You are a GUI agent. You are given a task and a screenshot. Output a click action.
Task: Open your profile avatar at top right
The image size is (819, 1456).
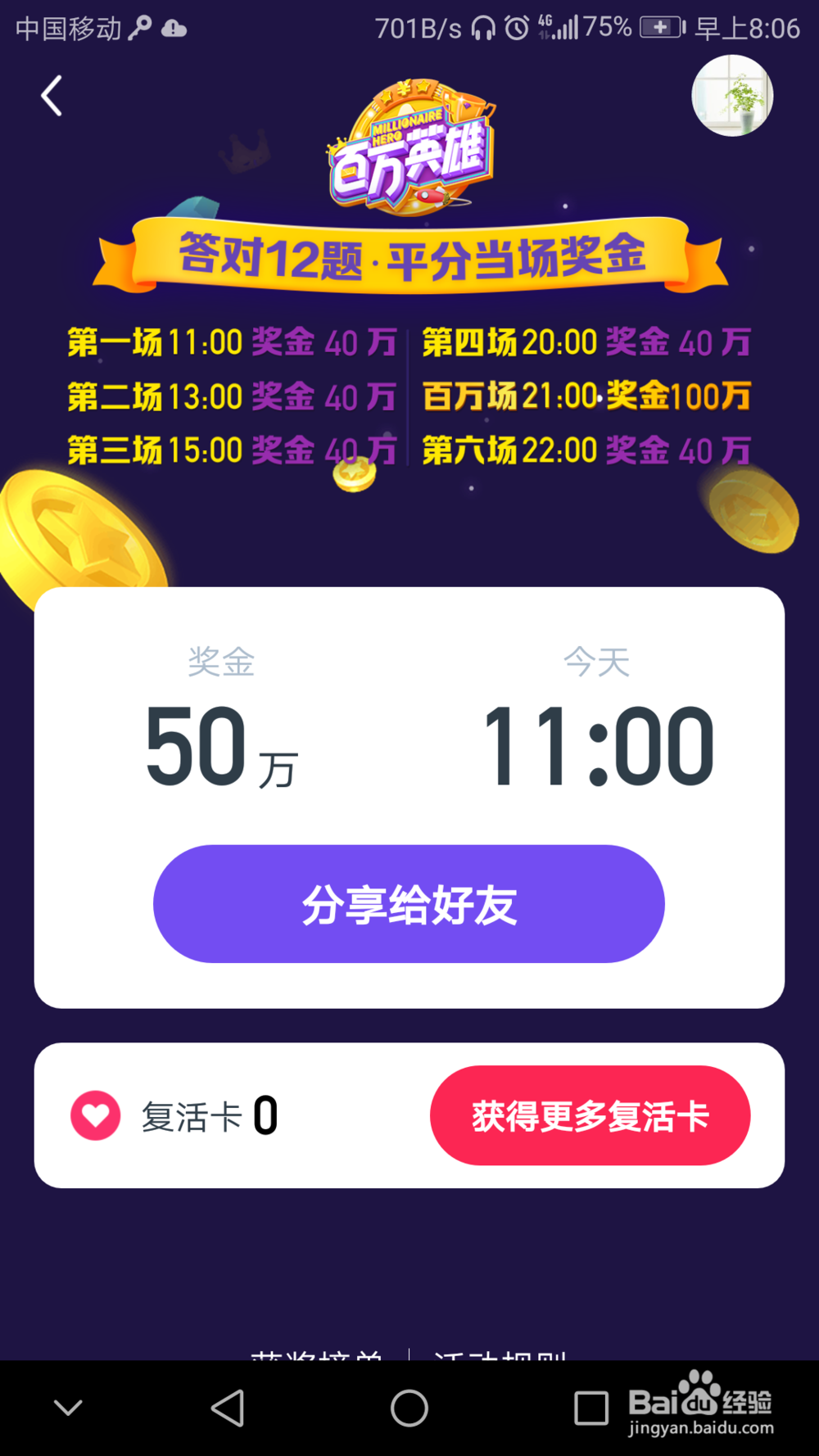(x=731, y=96)
